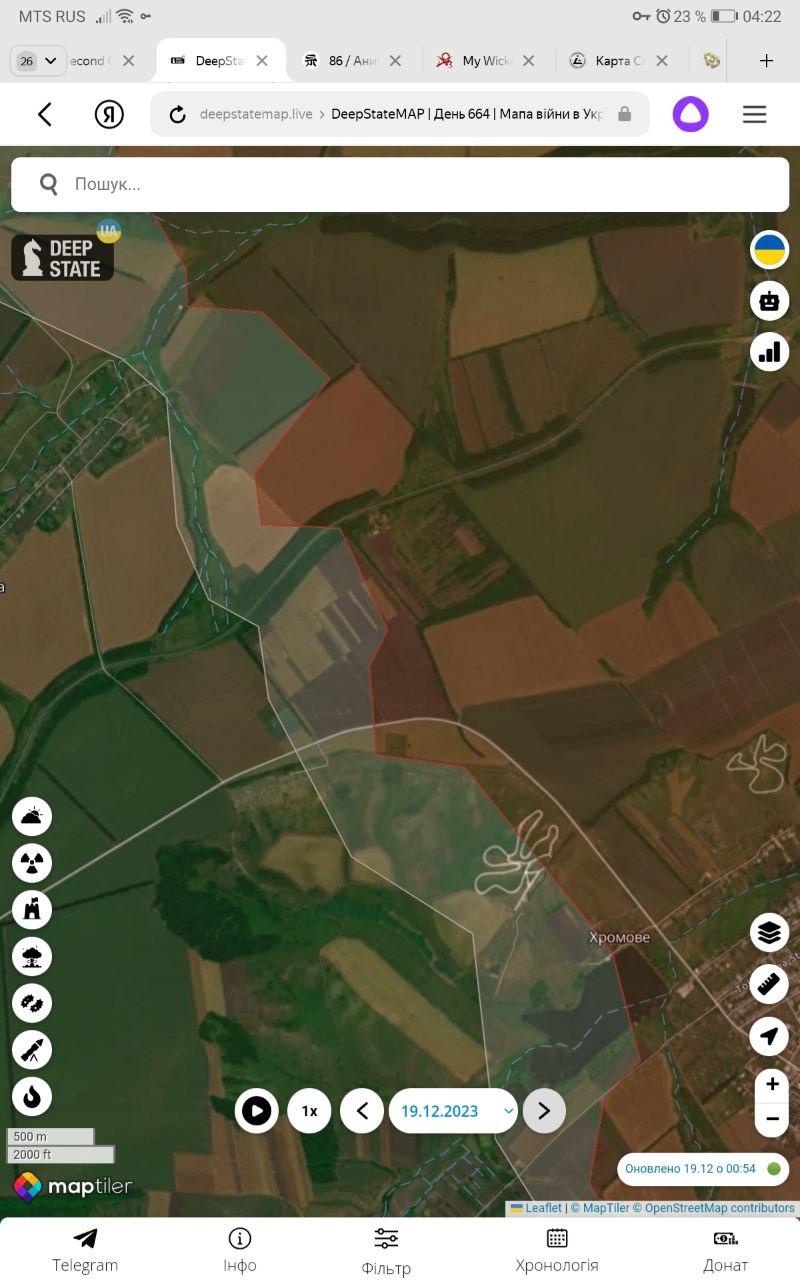Viewport: 800px width, 1280px height.
Task: Open the 19.12.2023 date dropdown
Action: click(x=453, y=1111)
